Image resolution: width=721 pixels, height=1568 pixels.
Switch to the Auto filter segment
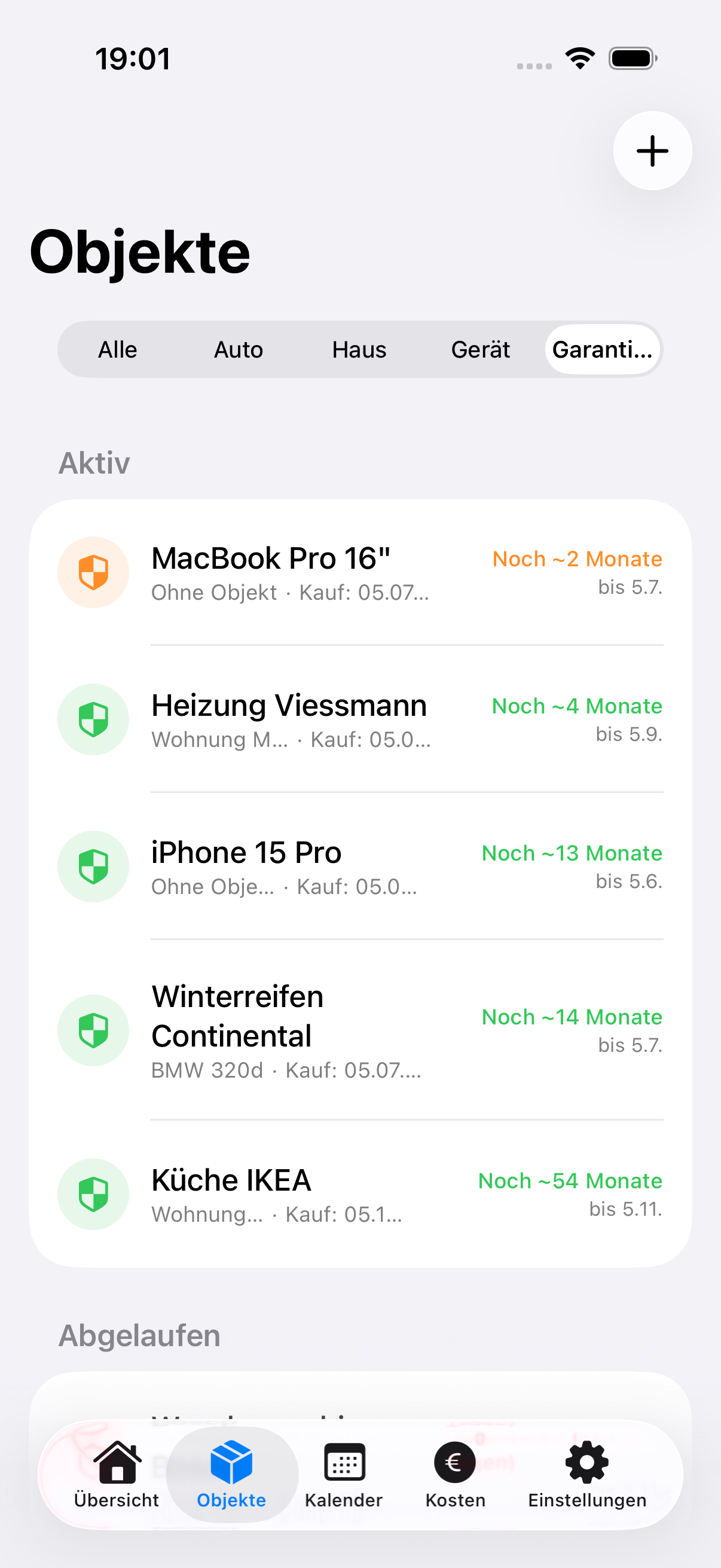pos(239,349)
